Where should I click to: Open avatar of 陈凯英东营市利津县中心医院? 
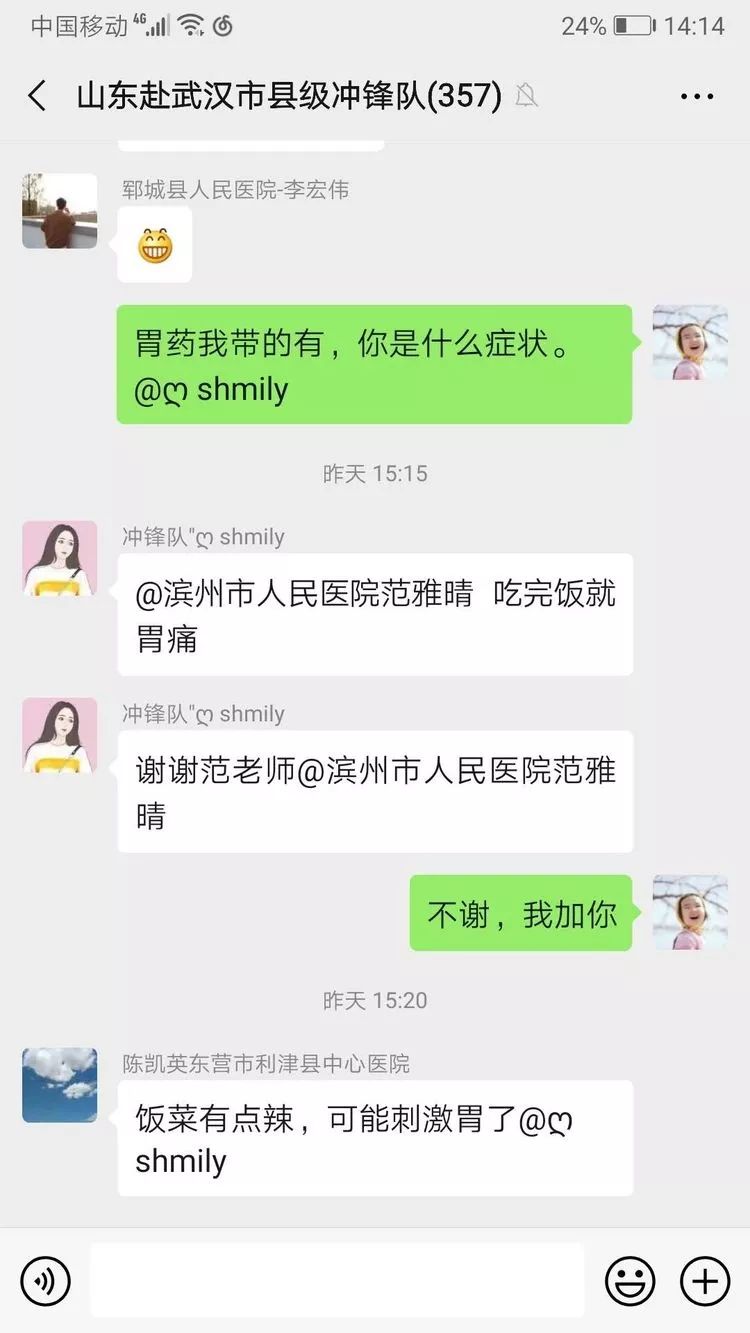coord(60,1085)
